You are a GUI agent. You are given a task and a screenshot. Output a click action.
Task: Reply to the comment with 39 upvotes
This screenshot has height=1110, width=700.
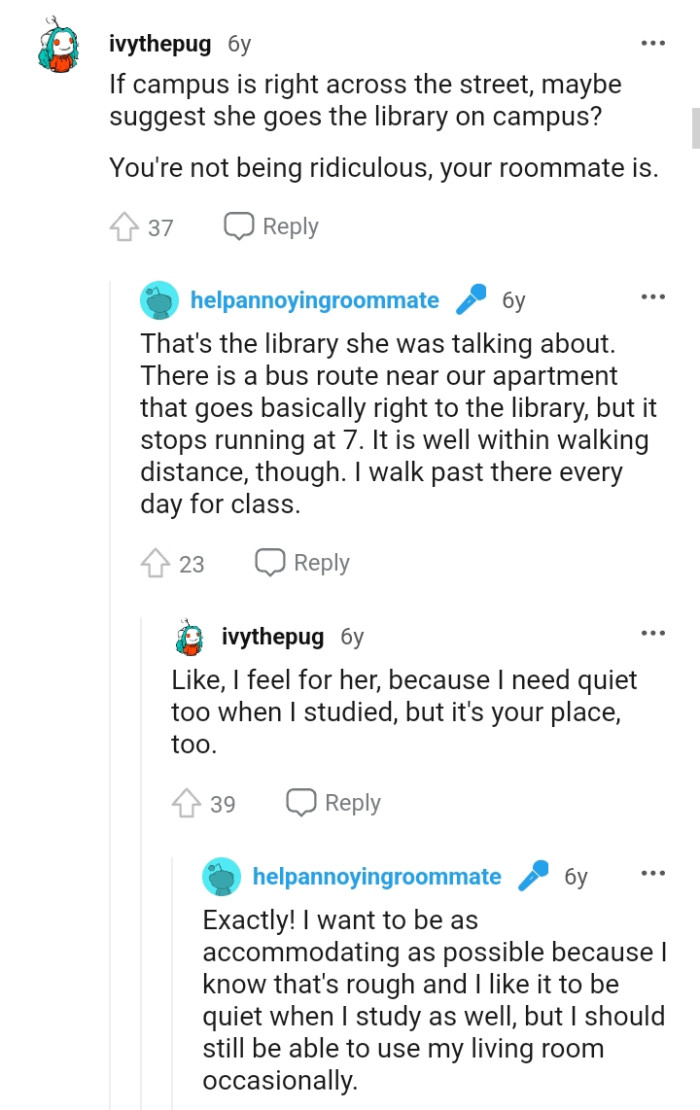pyautogui.click(x=333, y=803)
